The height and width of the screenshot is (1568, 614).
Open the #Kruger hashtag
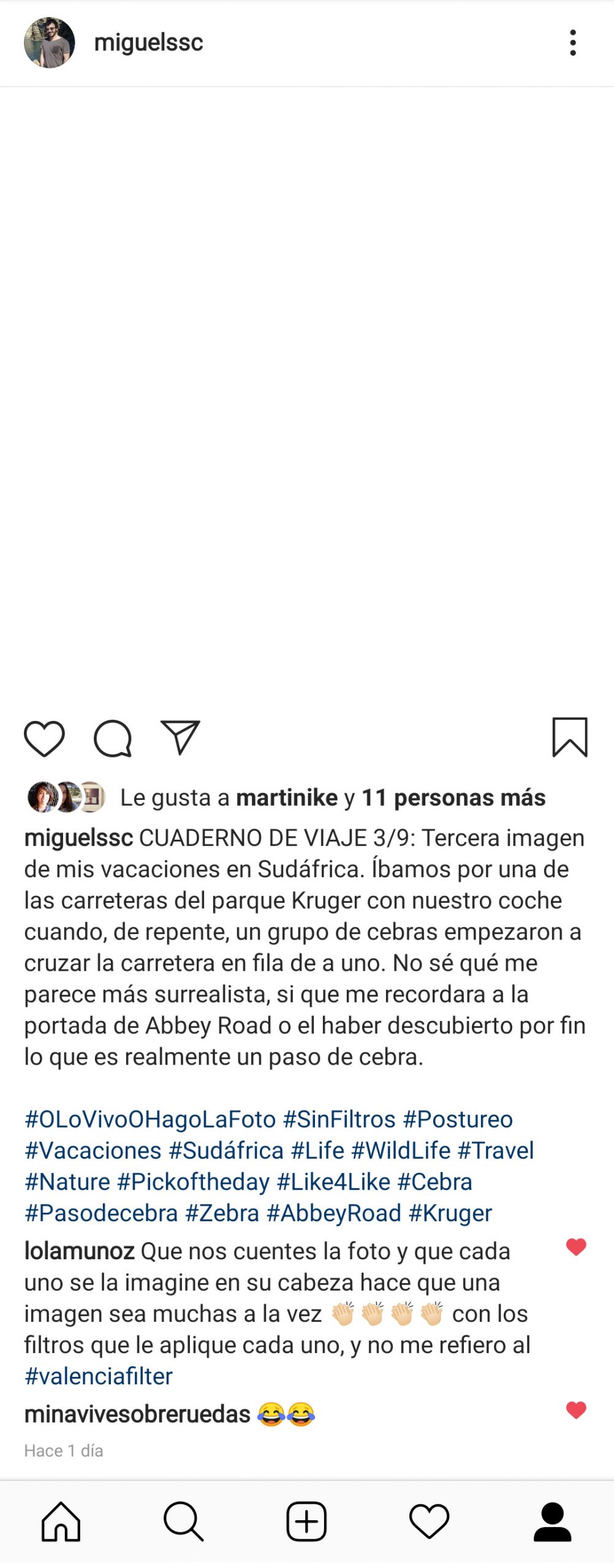pyautogui.click(x=450, y=1213)
